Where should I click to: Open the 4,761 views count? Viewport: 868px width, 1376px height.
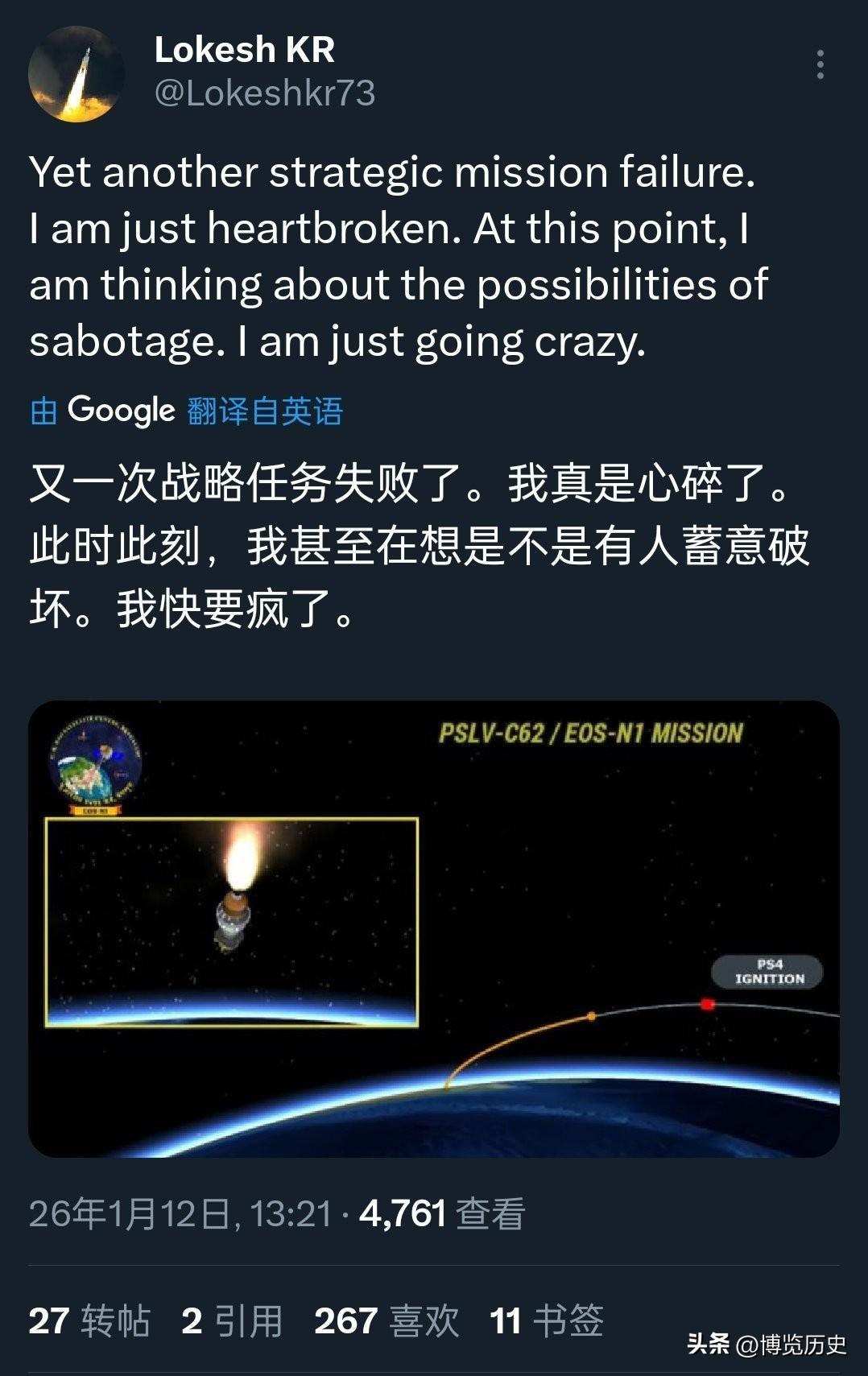(441, 1213)
